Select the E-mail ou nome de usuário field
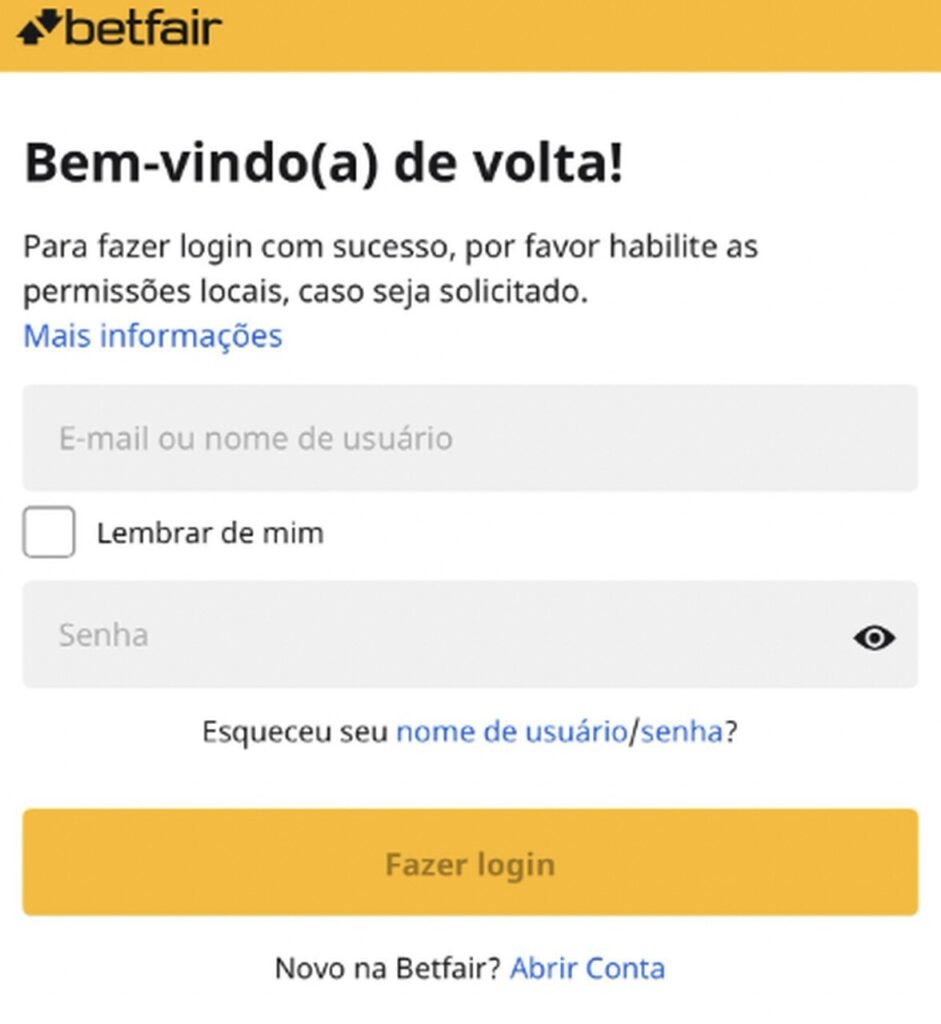The width and height of the screenshot is (941, 1024). 470,437
